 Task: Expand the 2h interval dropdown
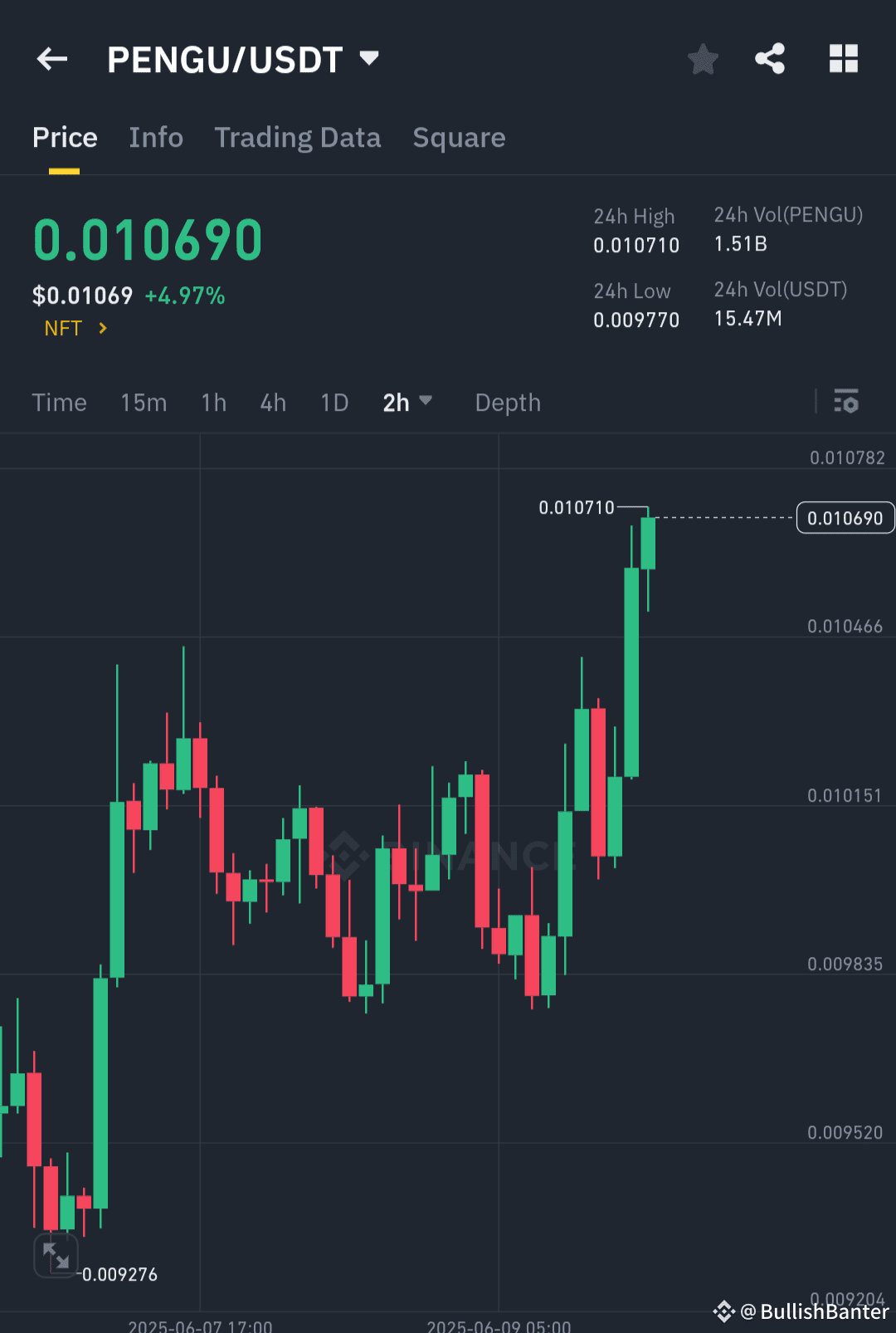408,403
